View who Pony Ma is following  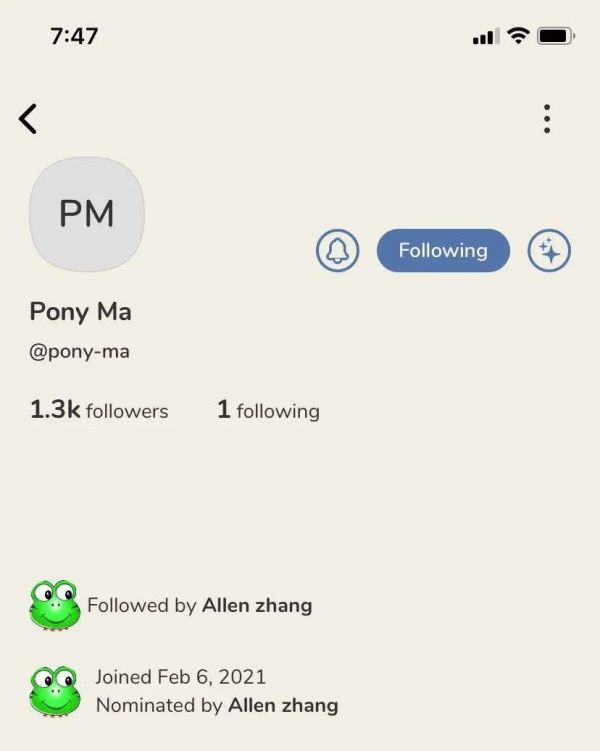click(268, 410)
